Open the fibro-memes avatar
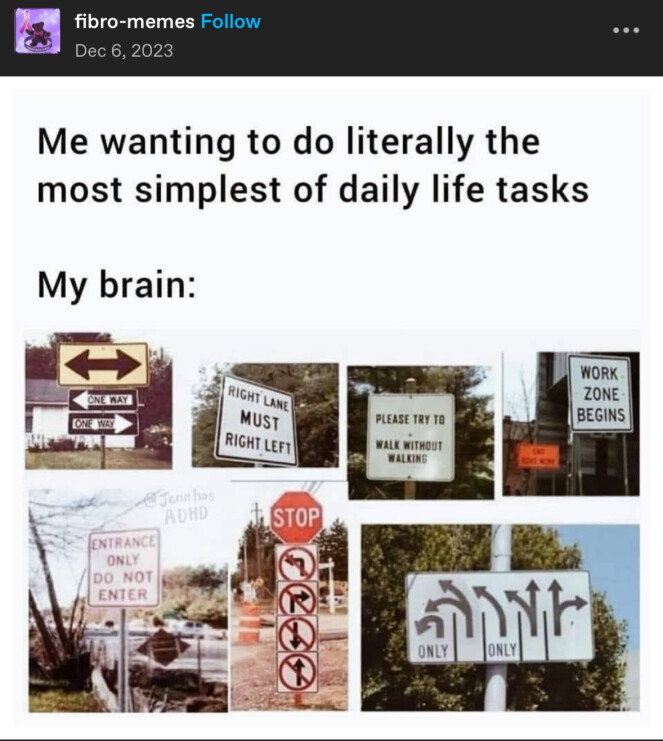 [37, 32]
